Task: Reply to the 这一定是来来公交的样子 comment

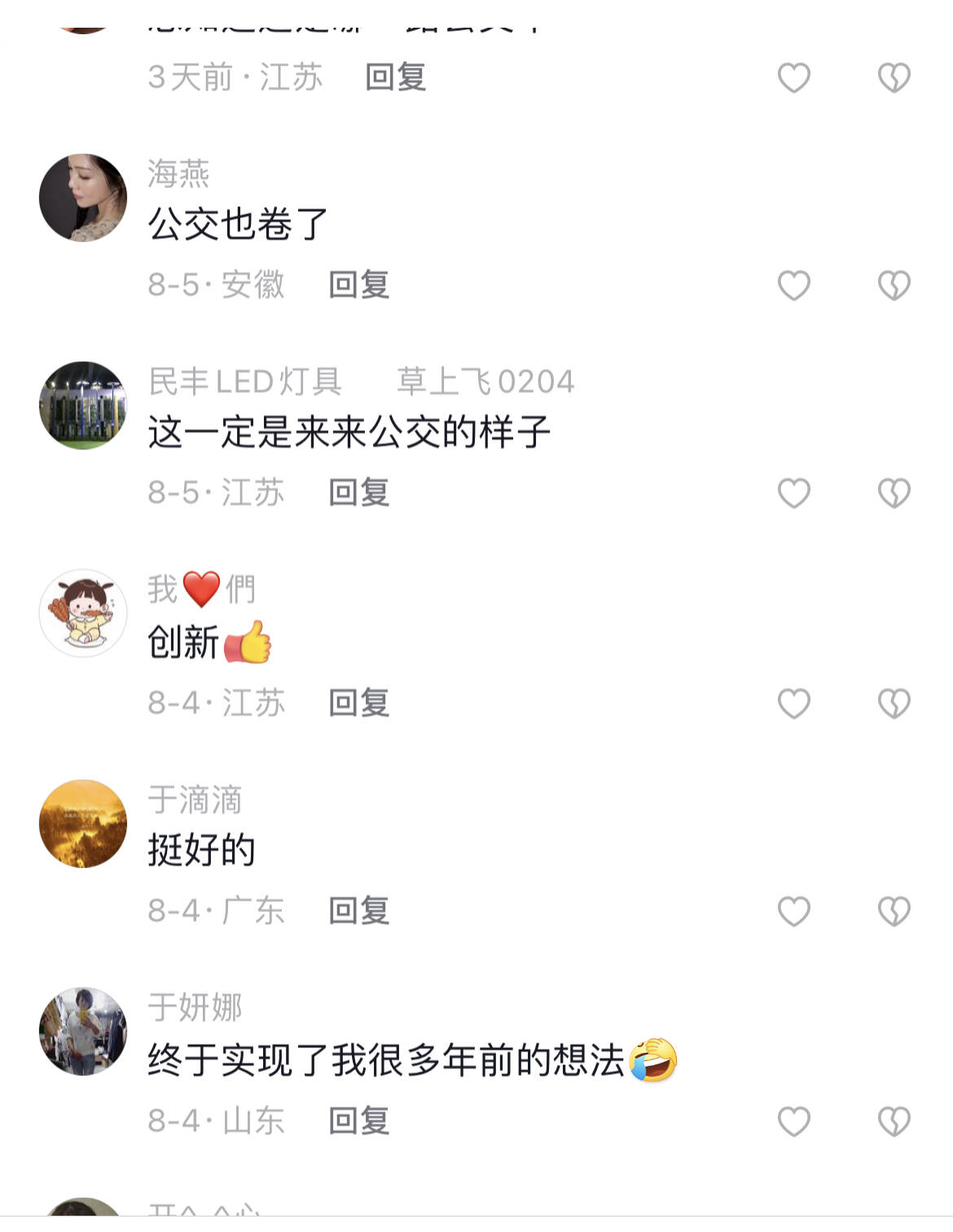Action: (359, 493)
